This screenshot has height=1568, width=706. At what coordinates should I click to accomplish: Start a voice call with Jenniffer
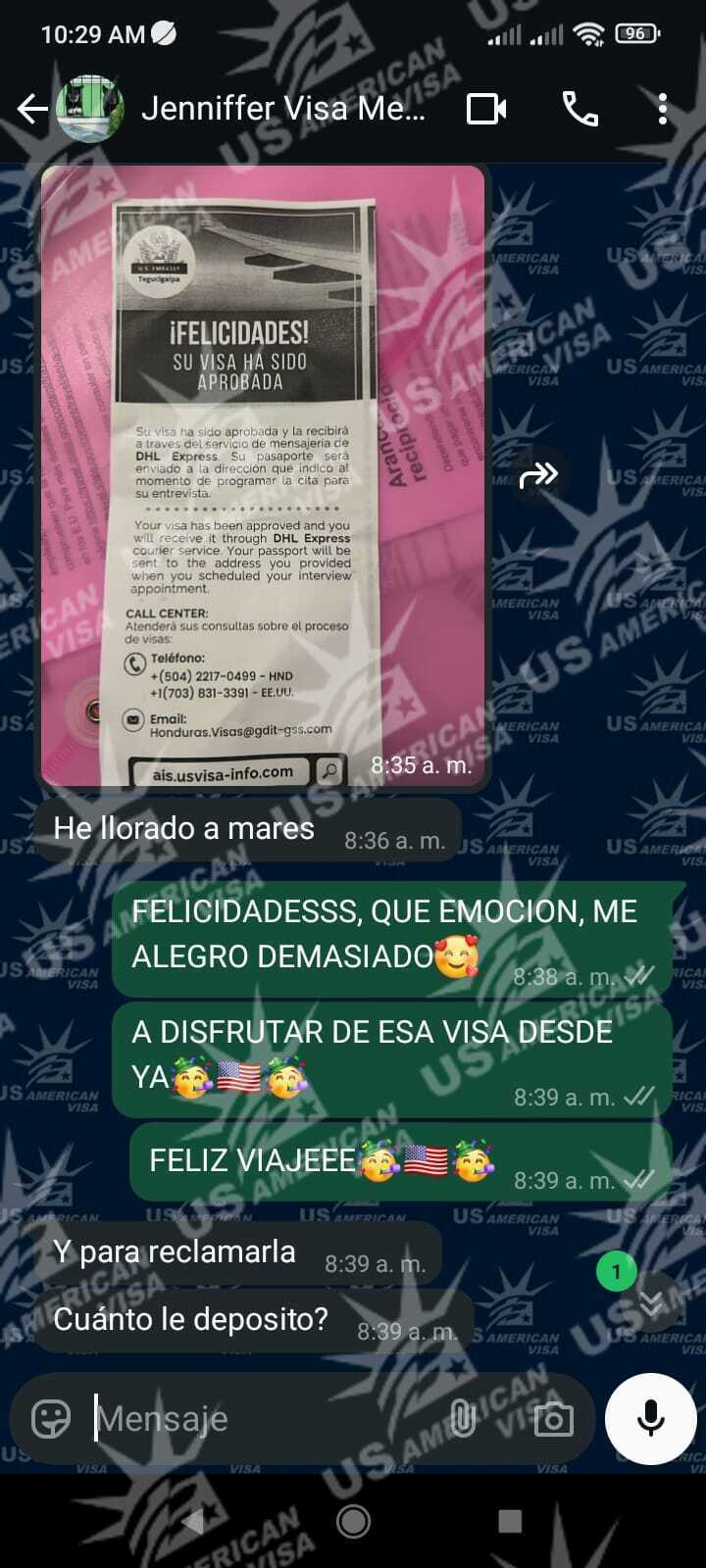(580, 109)
